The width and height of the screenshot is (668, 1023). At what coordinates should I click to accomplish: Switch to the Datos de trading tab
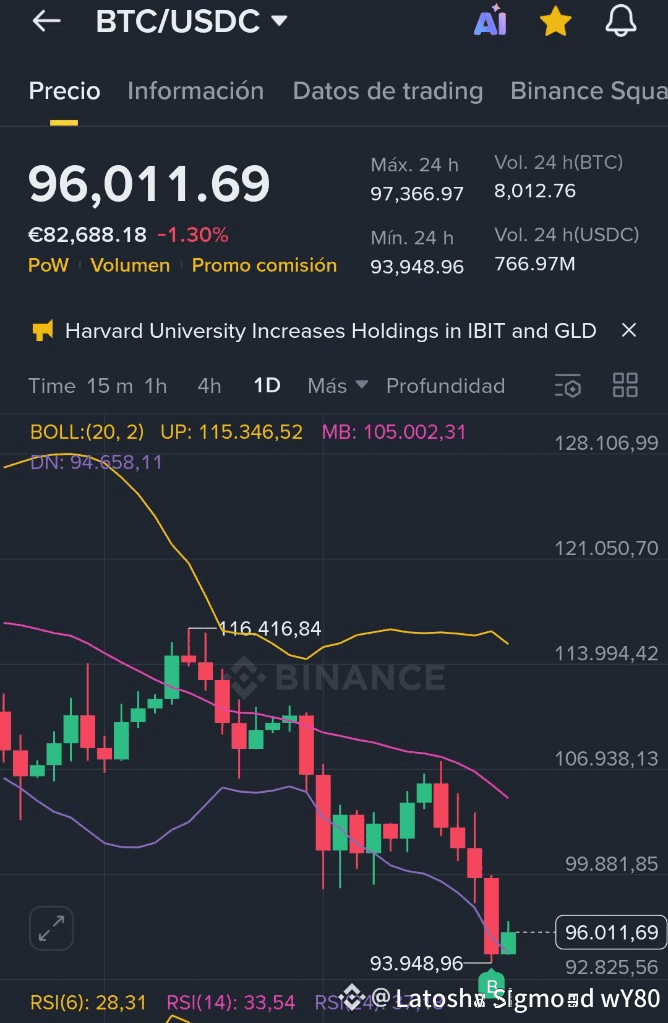[387, 91]
